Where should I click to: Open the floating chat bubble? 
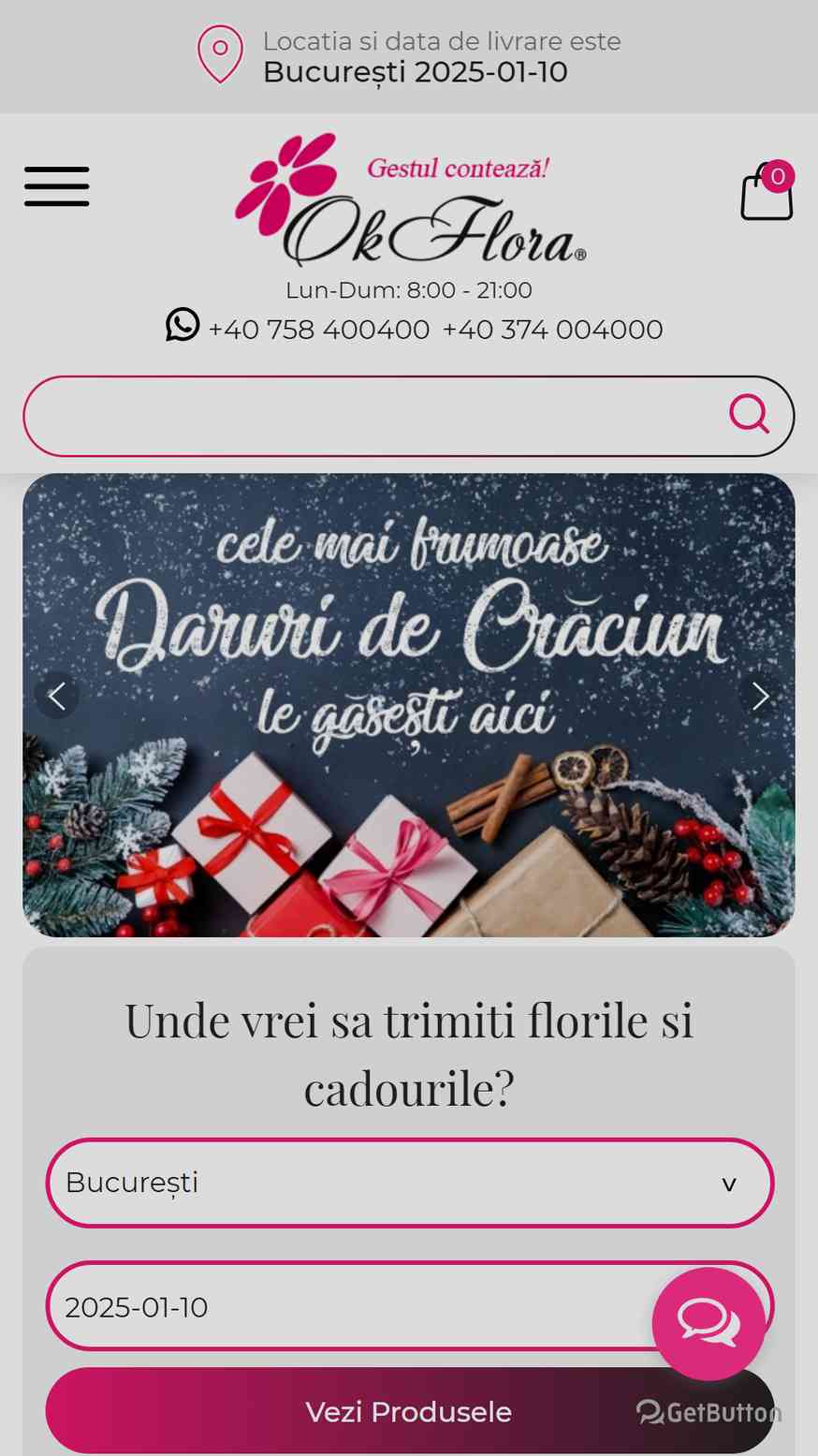(708, 1323)
